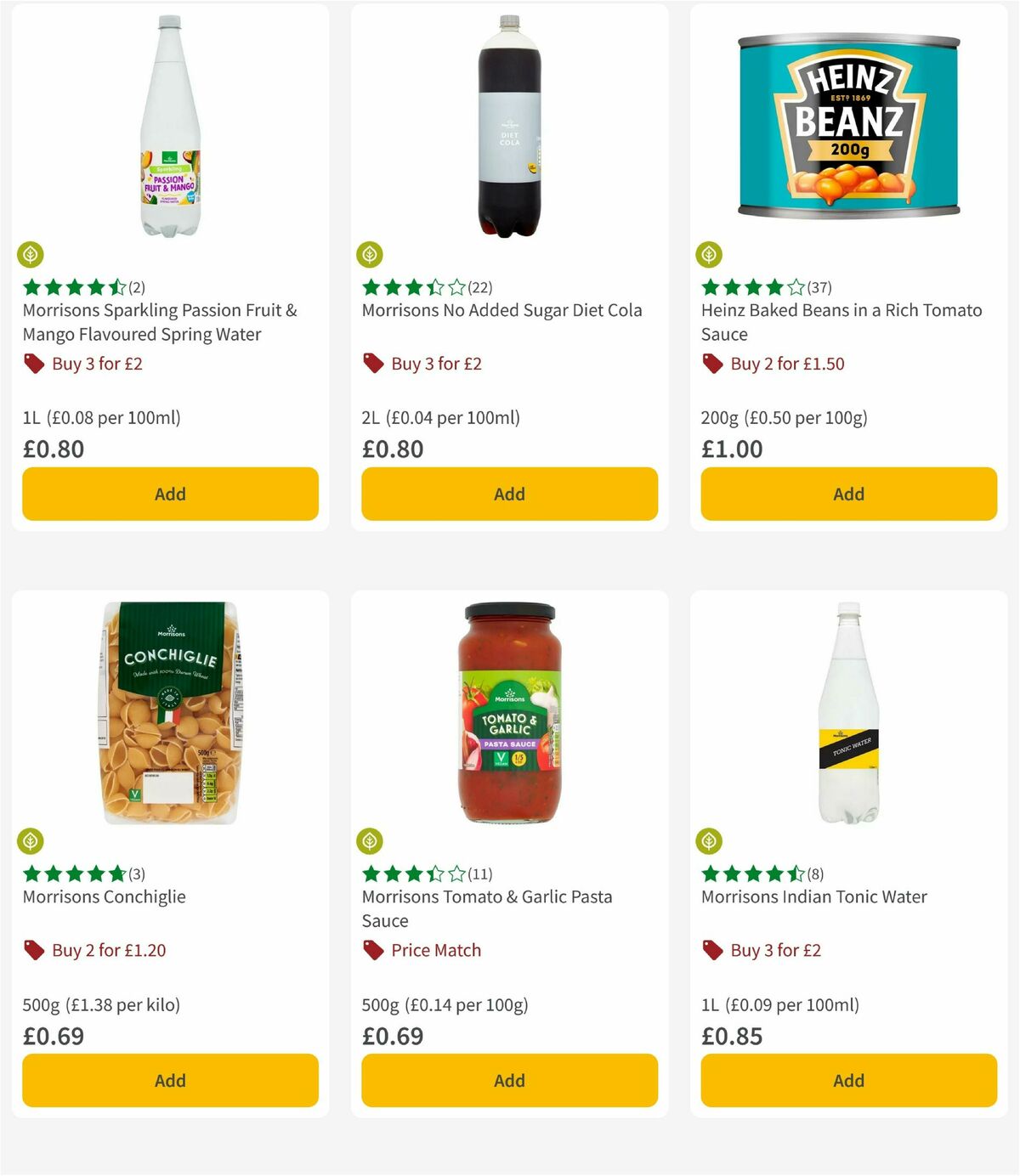Screen dimensions: 1020x1176
Task: Click the leaf badge on Morrisons Indian Tonic Water
Action: pyautogui.click(x=710, y=840)
